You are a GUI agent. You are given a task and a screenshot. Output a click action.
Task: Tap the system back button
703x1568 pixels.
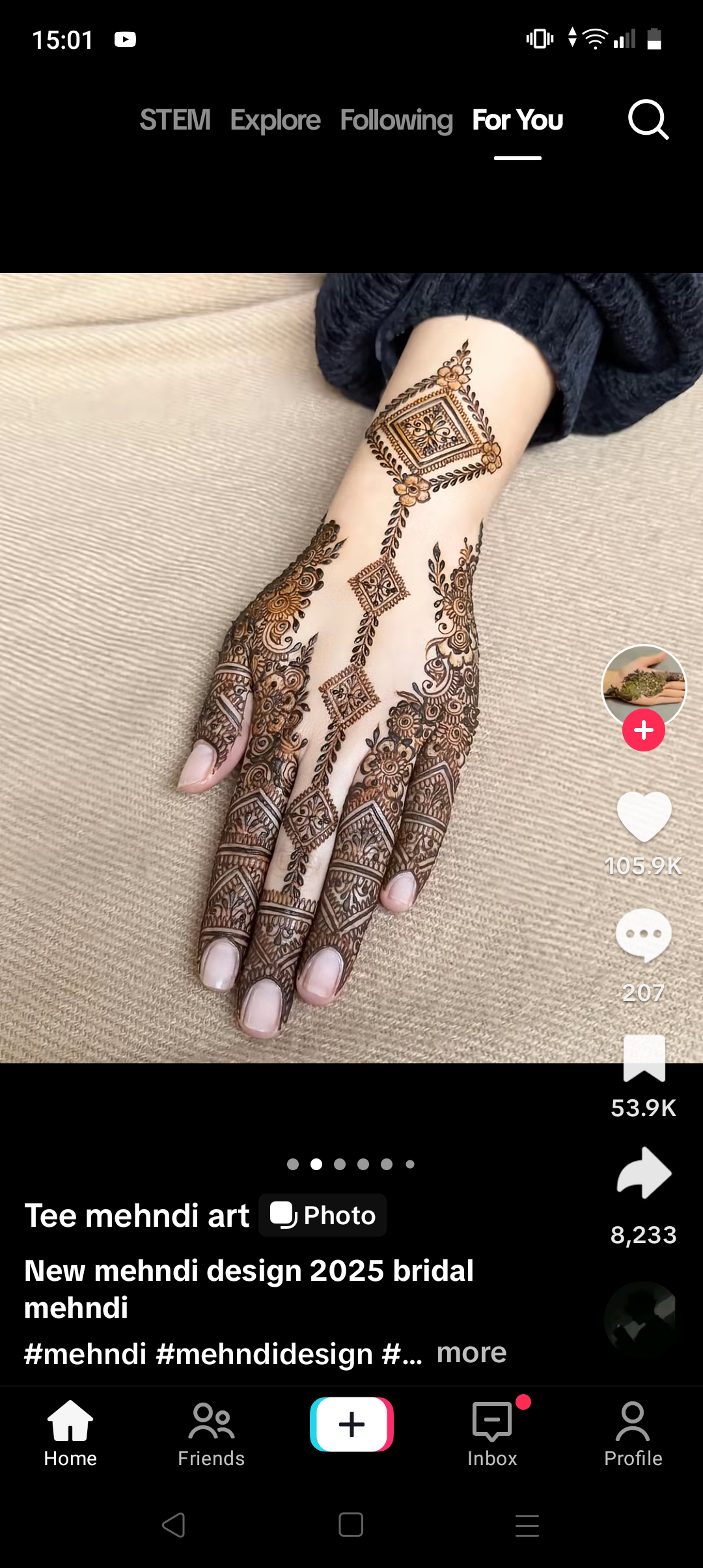(174, 1525)
